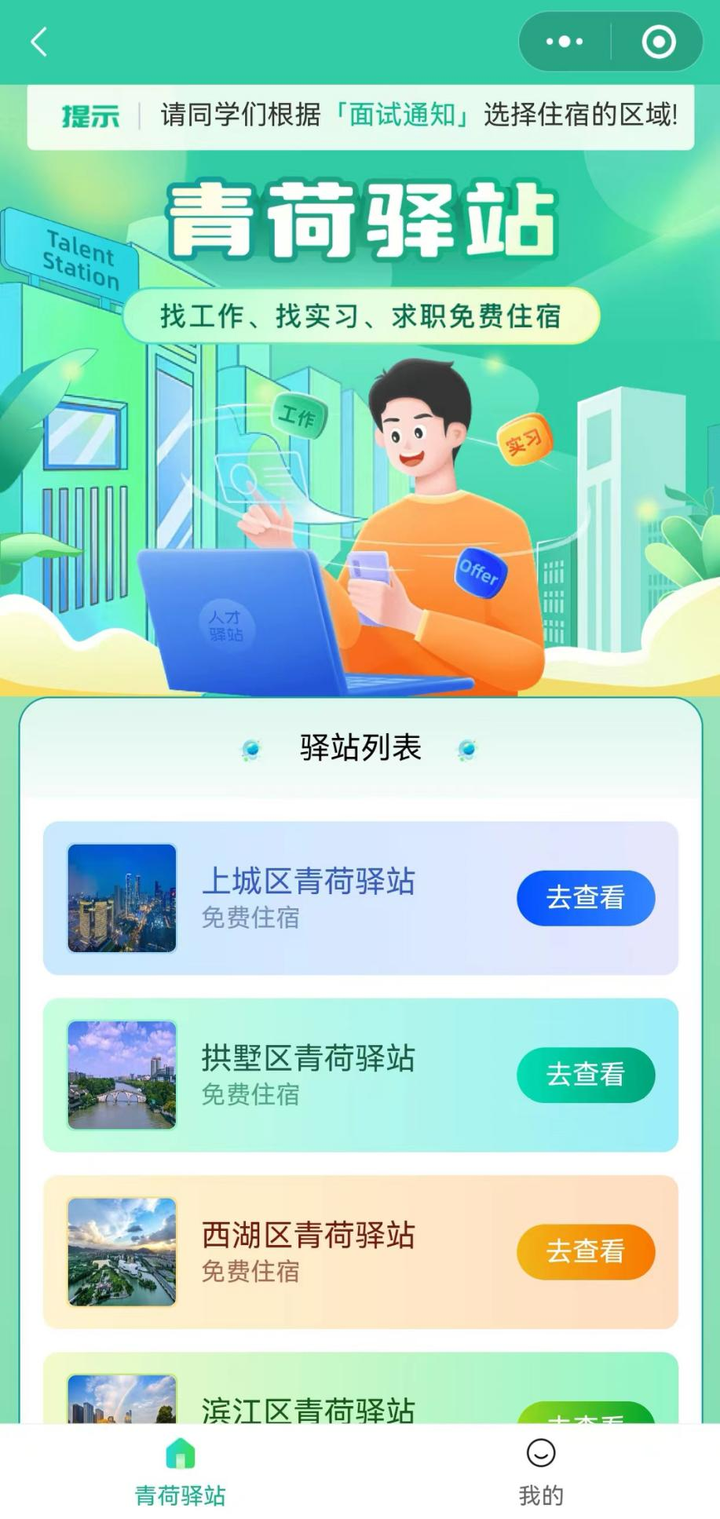Tap 去查看 for 上城区青荷驿站

[585, 897]
